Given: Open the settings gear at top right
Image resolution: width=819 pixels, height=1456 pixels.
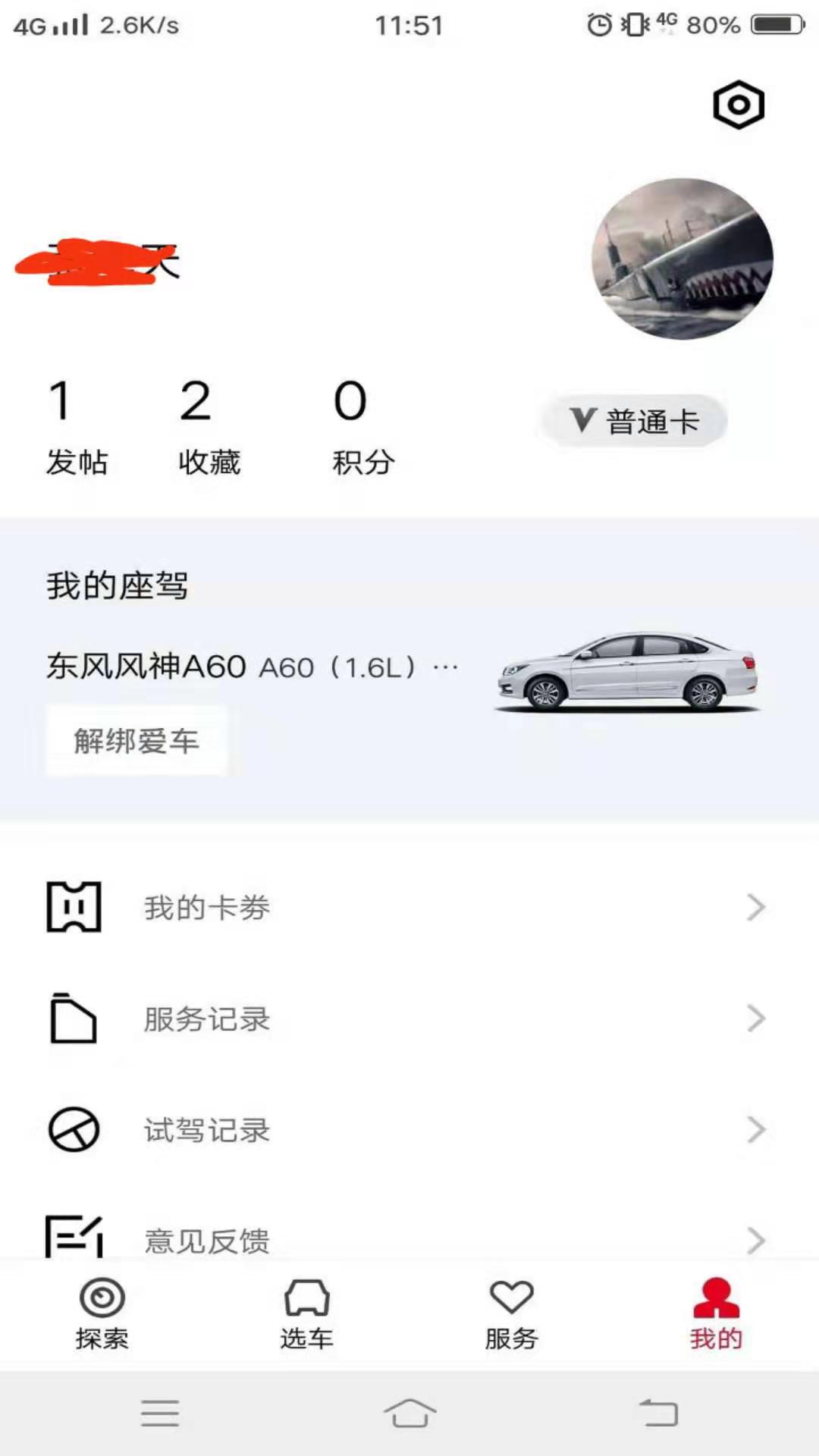Looking at the screenshot, I should [738, 105].
